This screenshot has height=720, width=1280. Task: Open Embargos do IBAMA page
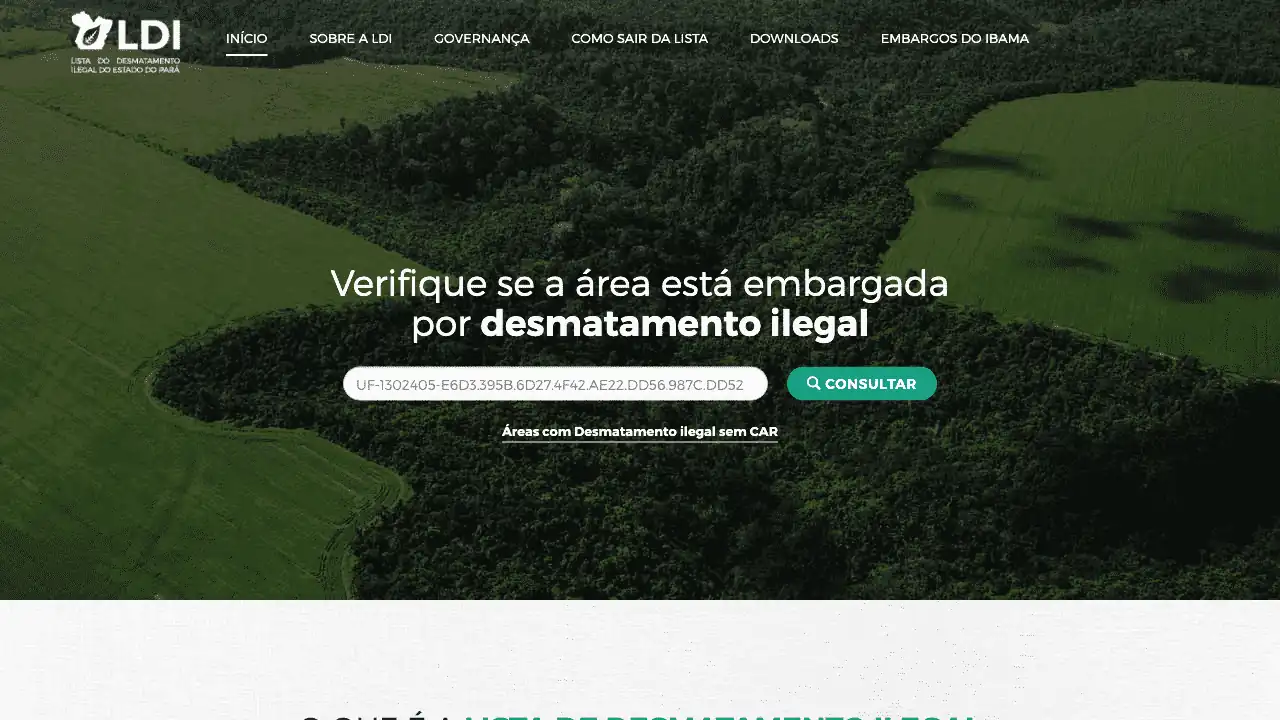(x=954, y=39)
